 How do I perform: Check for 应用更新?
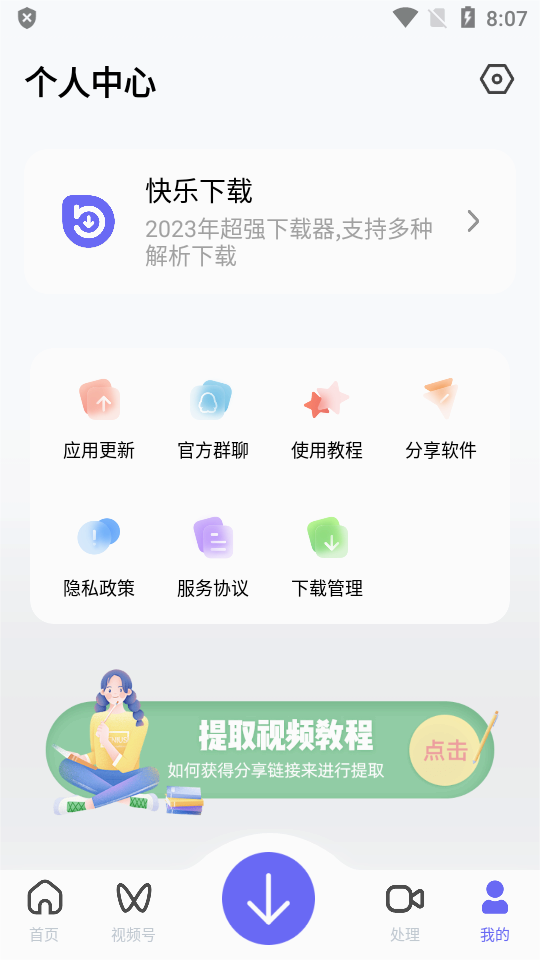[x=99, y=419]
